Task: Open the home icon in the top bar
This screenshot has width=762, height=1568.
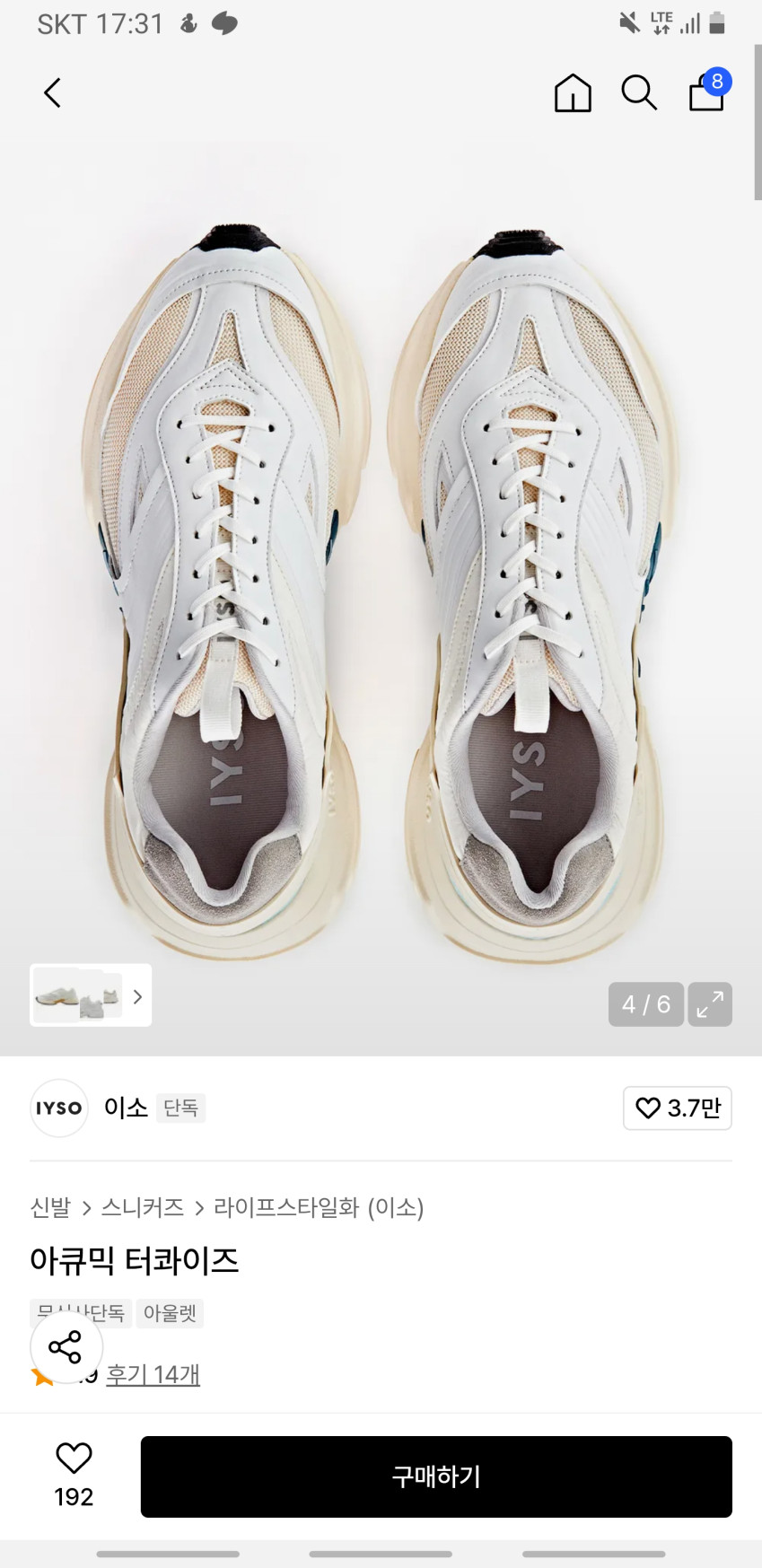Action: point(573,92)
